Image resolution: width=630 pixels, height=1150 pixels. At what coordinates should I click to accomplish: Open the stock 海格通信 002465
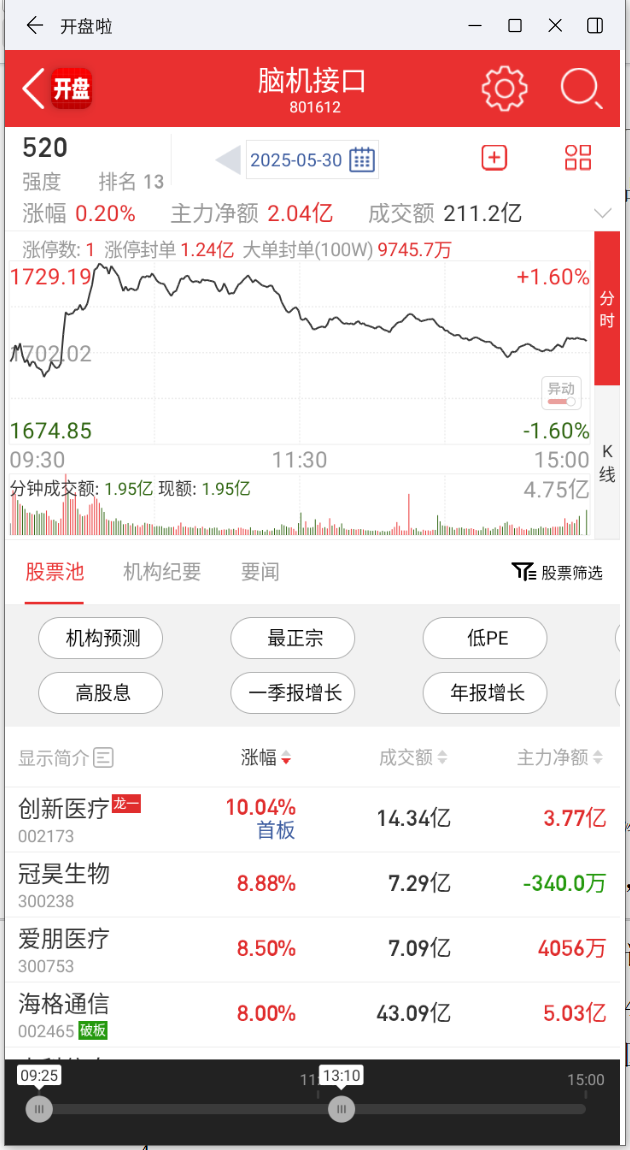pyautogui.click(x=312, y=1014)
